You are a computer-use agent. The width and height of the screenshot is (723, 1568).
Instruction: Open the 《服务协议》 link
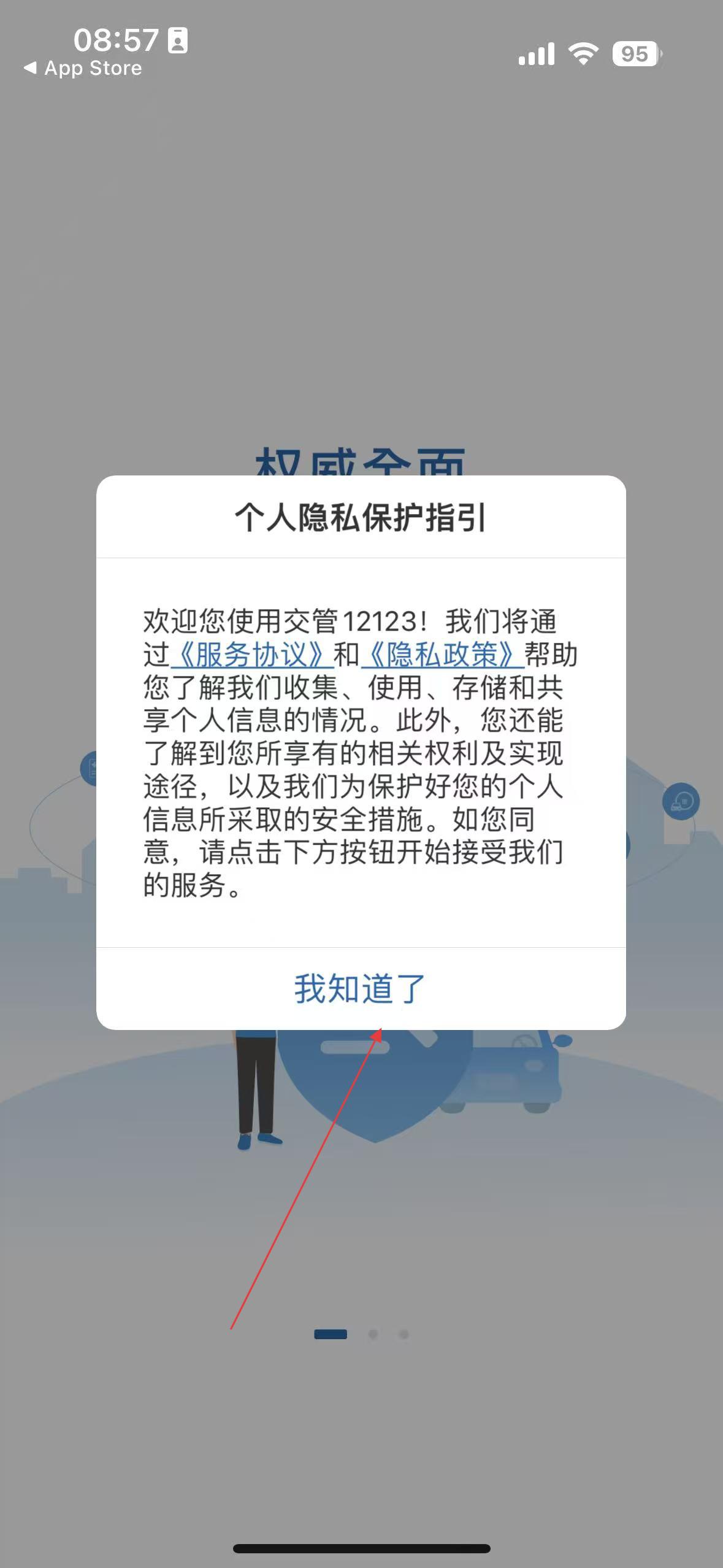tap(251, 655)
